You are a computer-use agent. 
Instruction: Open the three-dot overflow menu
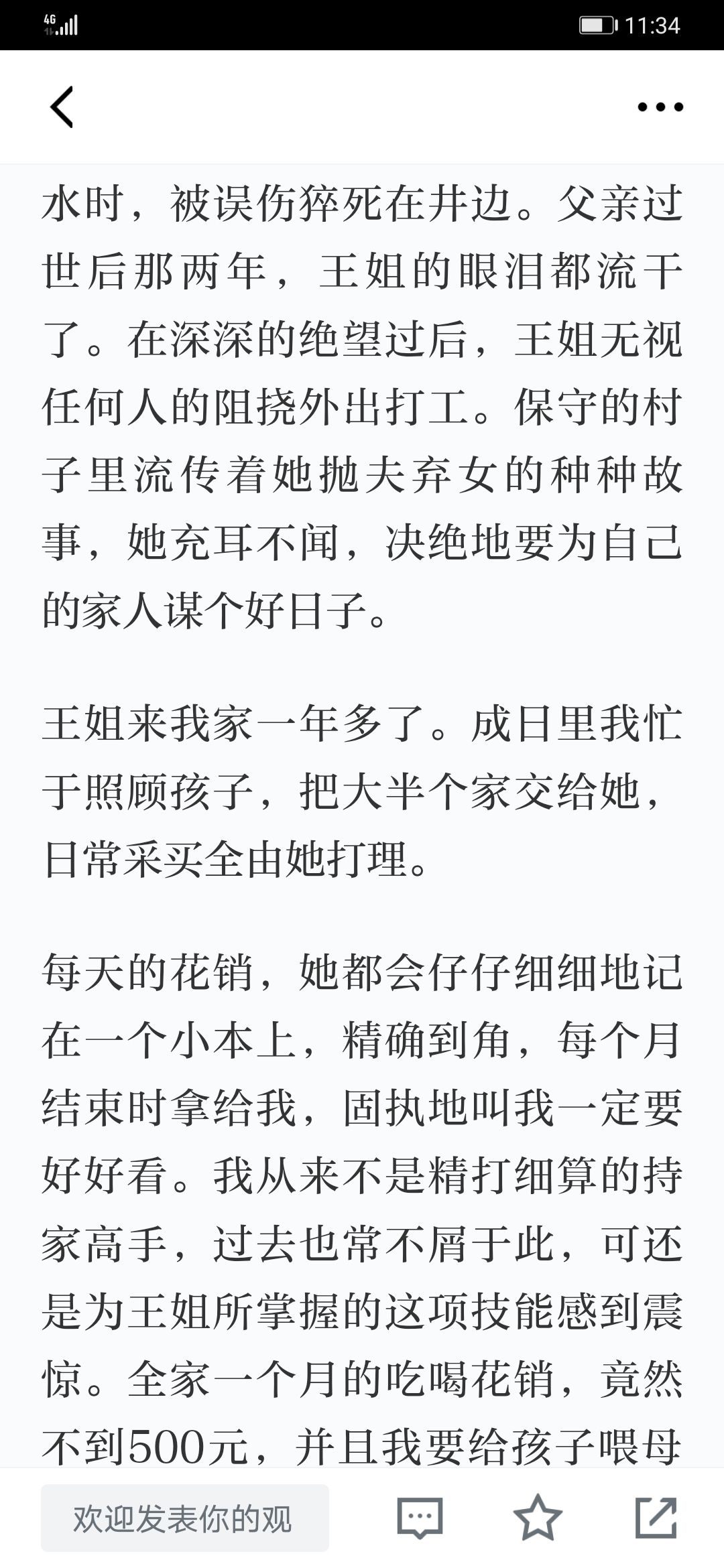coord(660,107)
